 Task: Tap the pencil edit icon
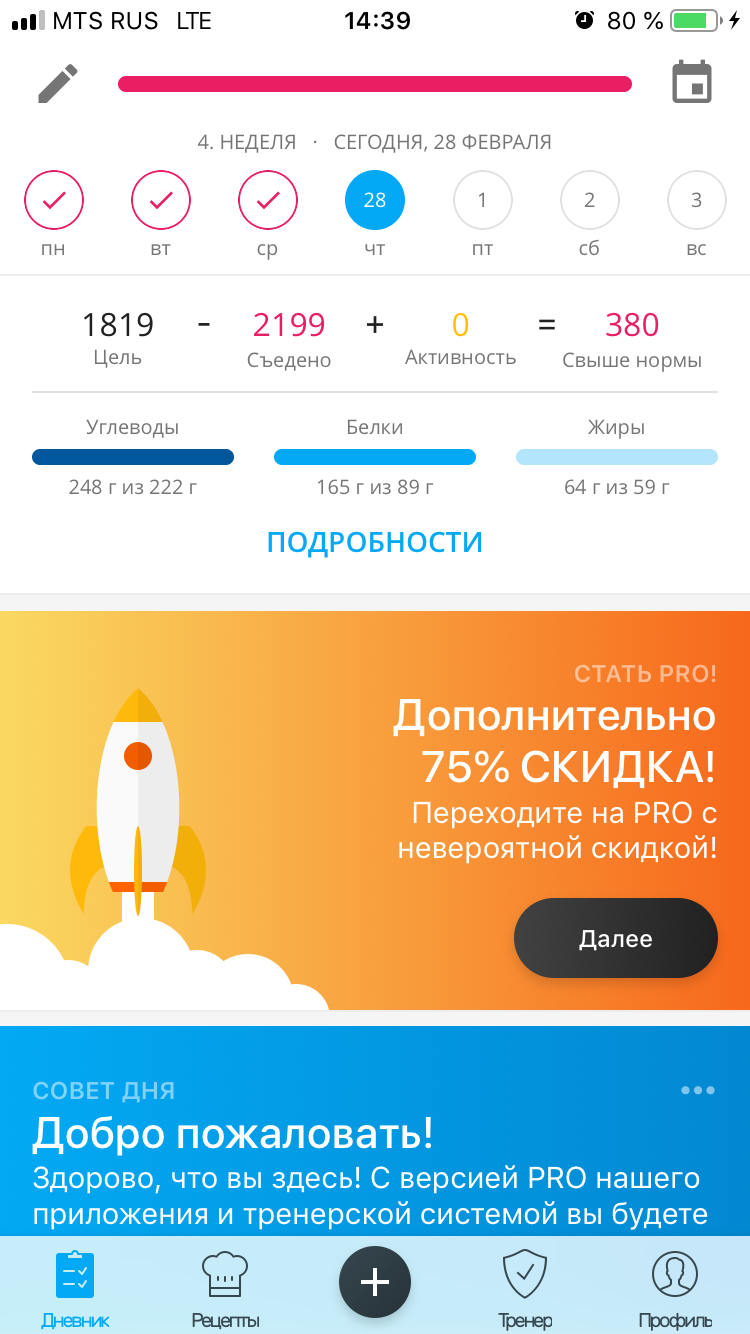pyautogui.click(x=57, y=84)
